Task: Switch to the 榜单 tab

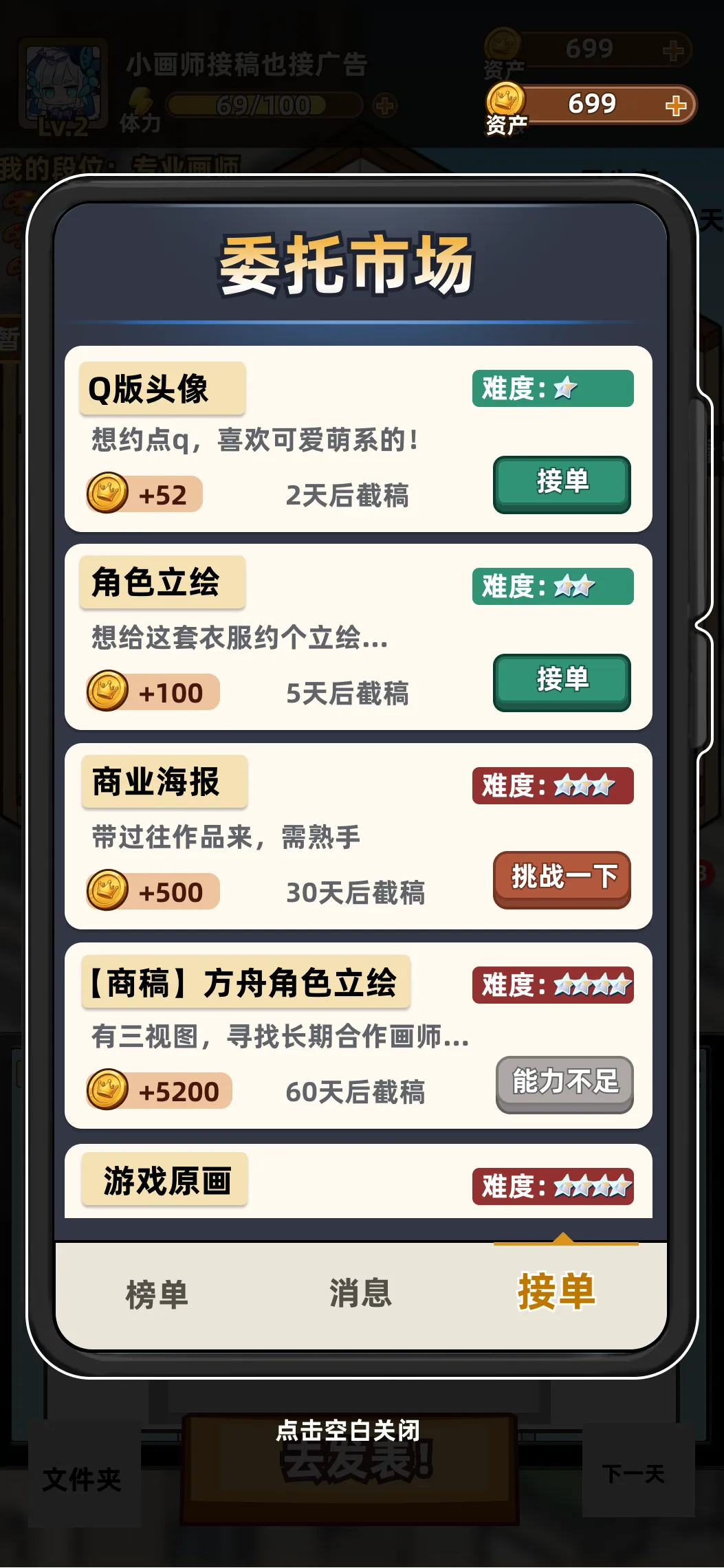Action: 157,1294
